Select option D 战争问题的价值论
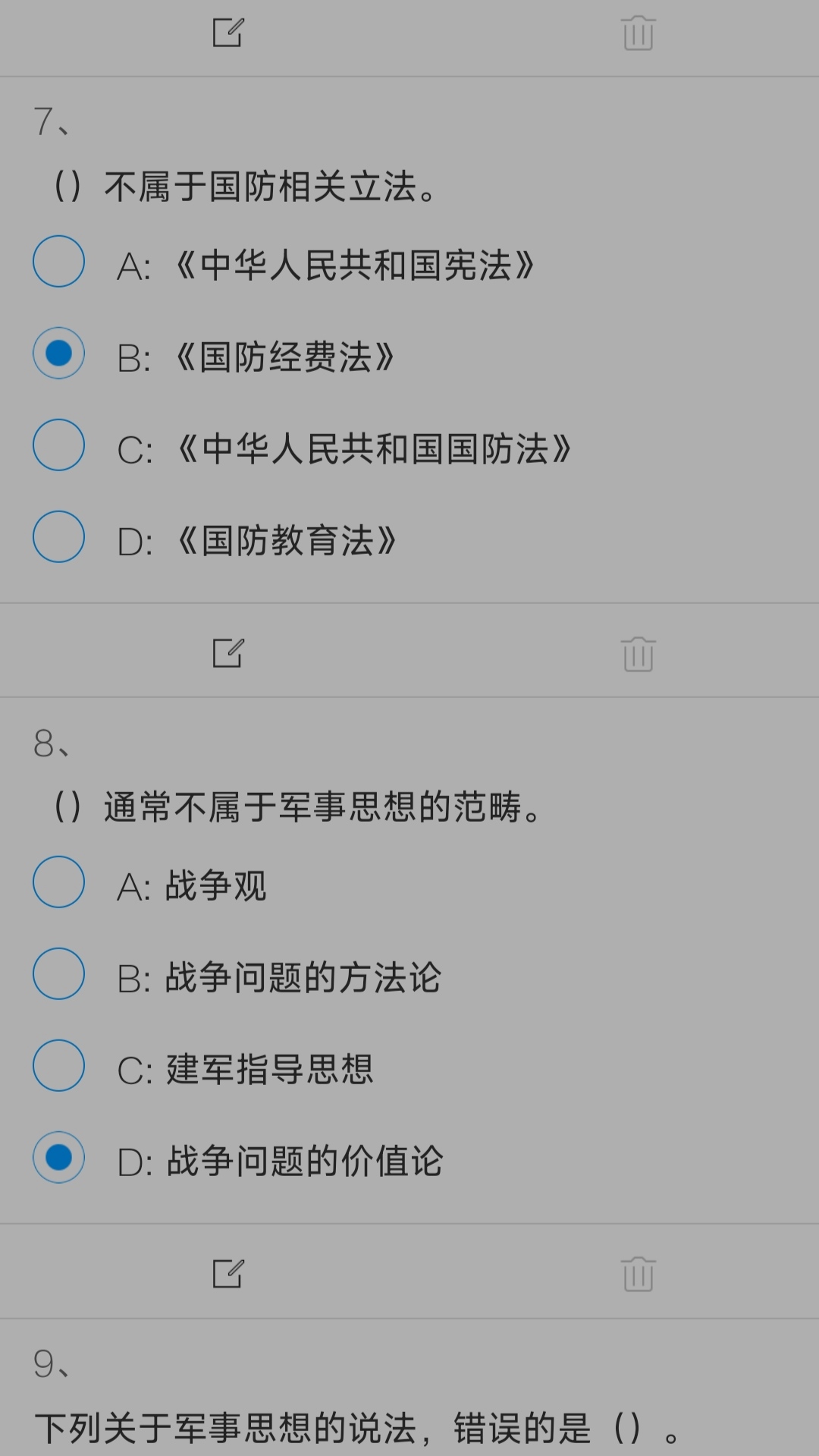 (x=58, y=1158)
